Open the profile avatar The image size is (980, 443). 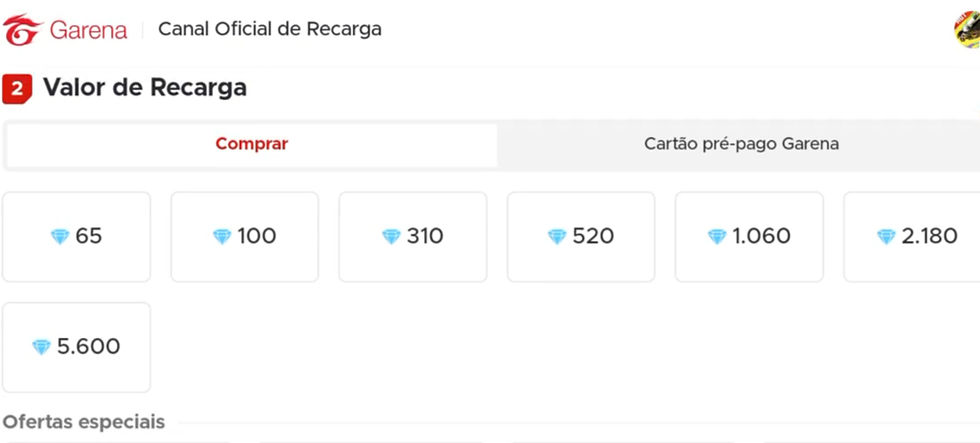click(967, 30)
